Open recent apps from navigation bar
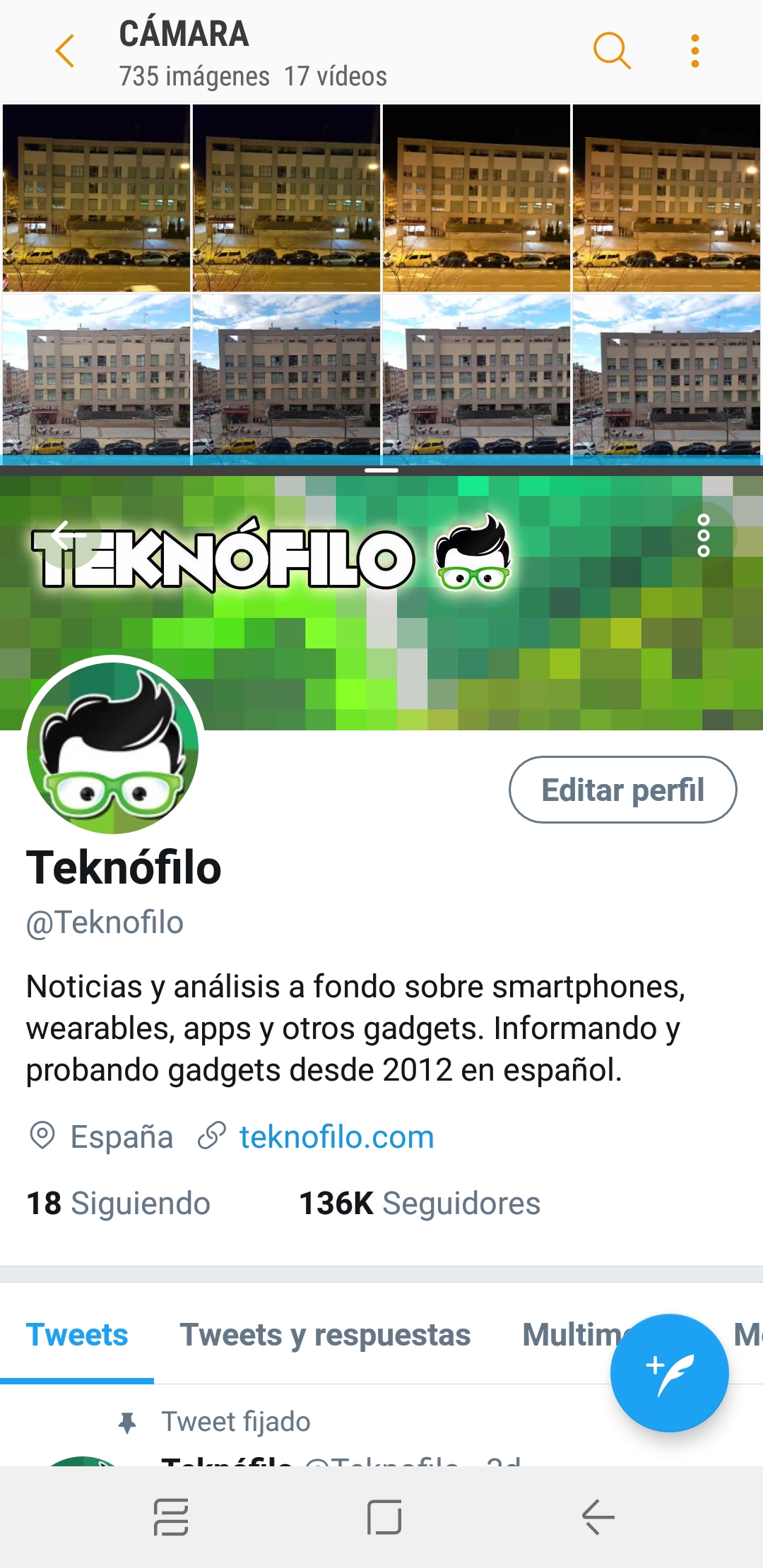Screen dimensions: 763x1568 171,1517
